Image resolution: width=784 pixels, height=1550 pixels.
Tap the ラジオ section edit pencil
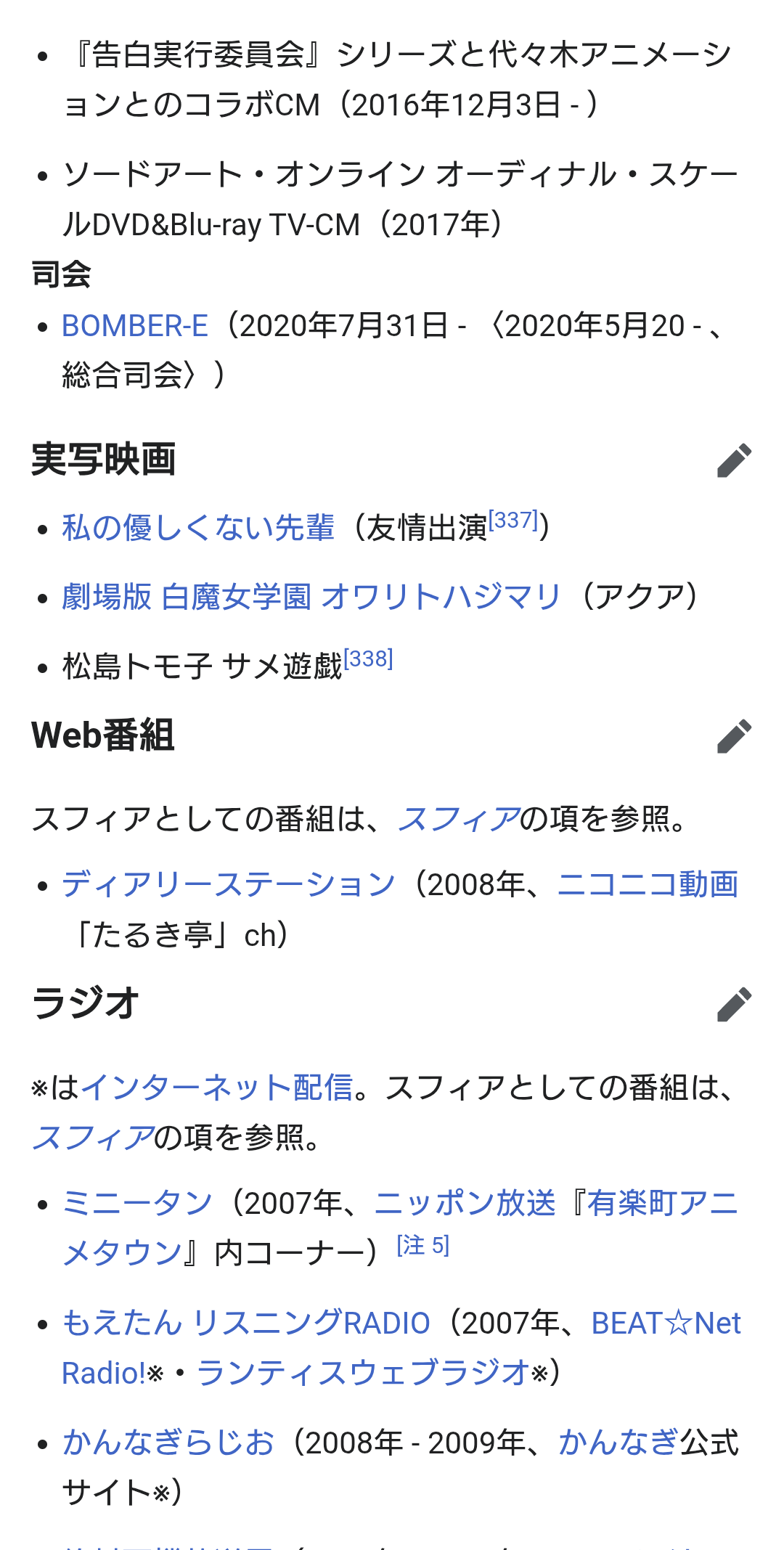tap(734, 1004)
